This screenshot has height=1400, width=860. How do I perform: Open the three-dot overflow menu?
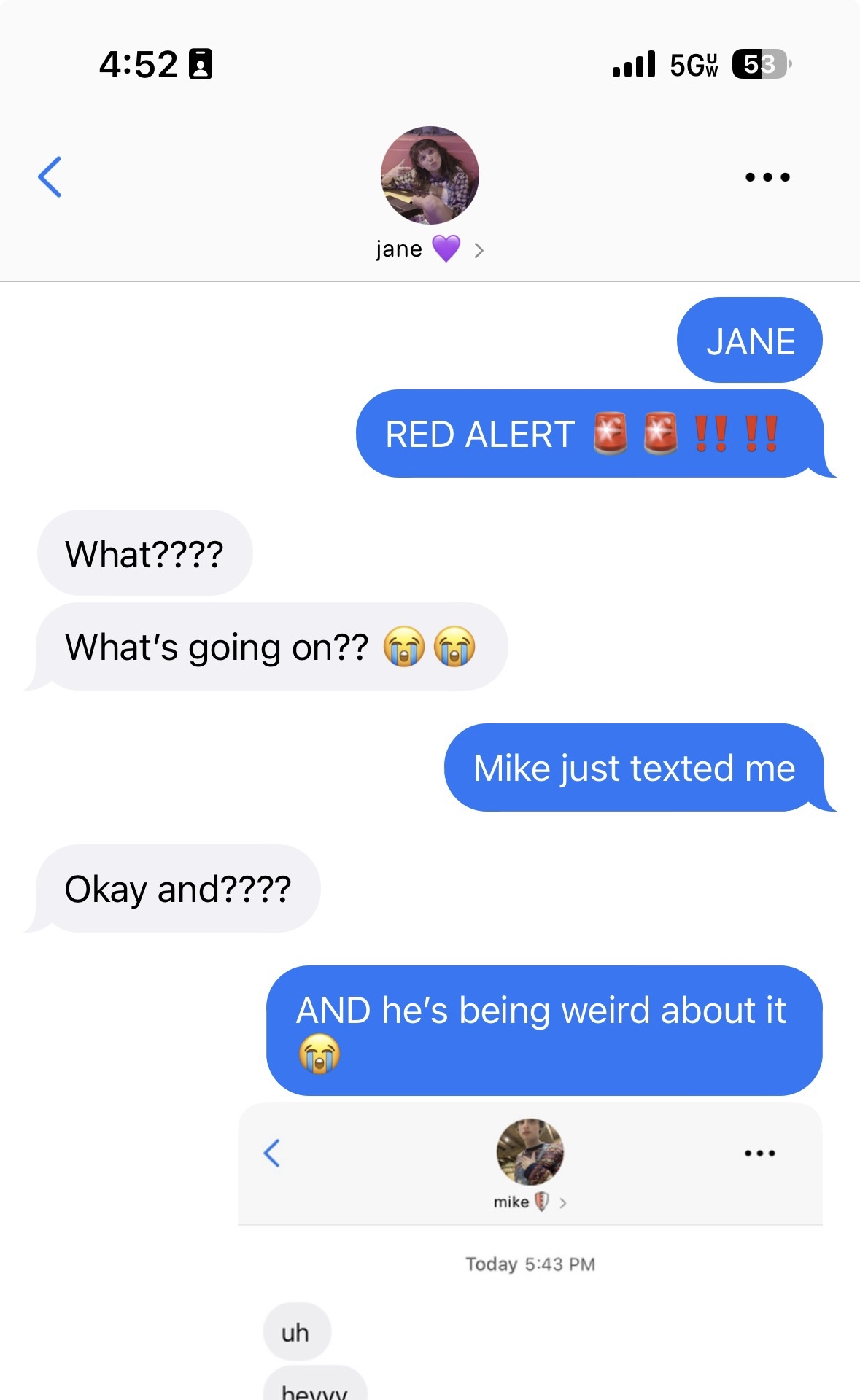click(767, 176)
